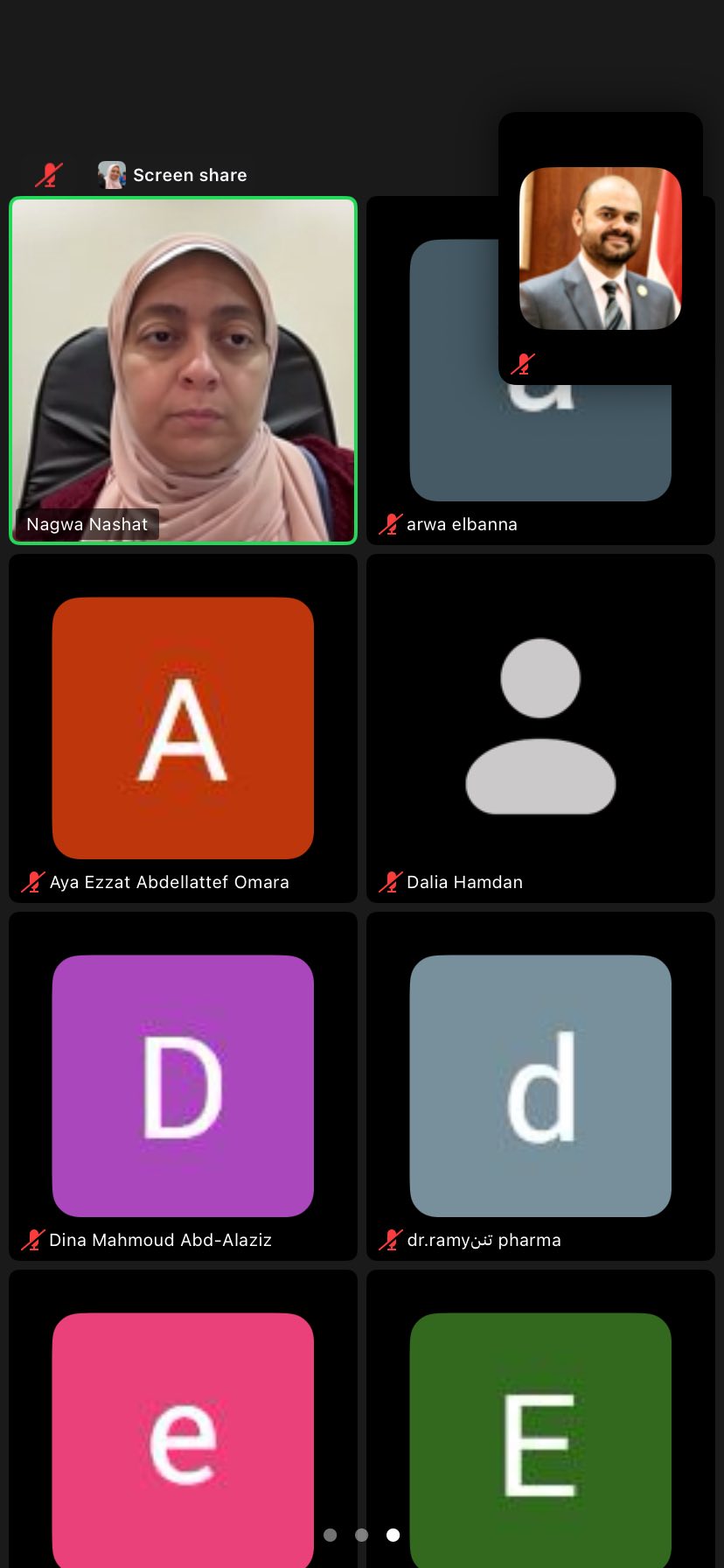Viewport: 724px width, 1568px height.
Task: Open Dalia Hamdan's participant tile
Action: tap(540, 728)
